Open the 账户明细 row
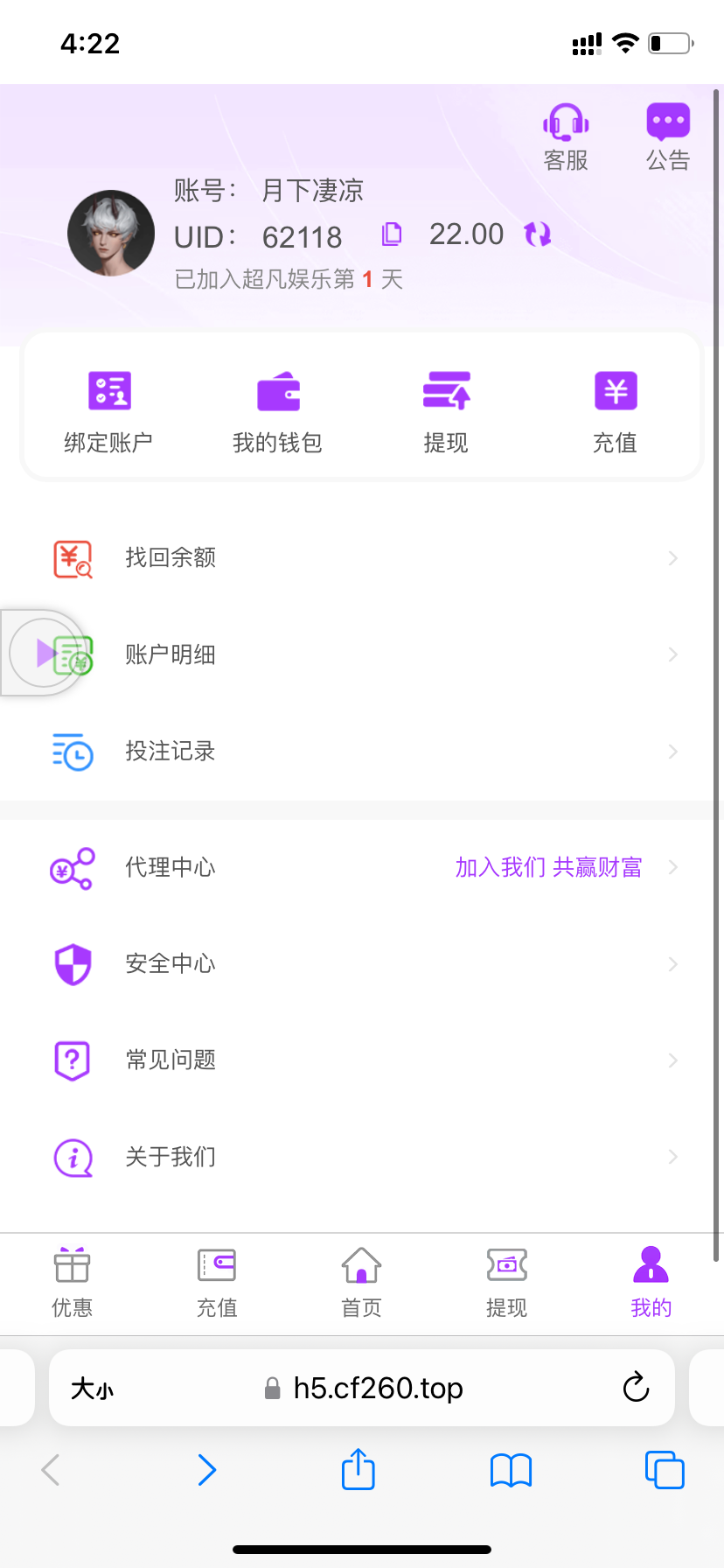 pos(362,654)
